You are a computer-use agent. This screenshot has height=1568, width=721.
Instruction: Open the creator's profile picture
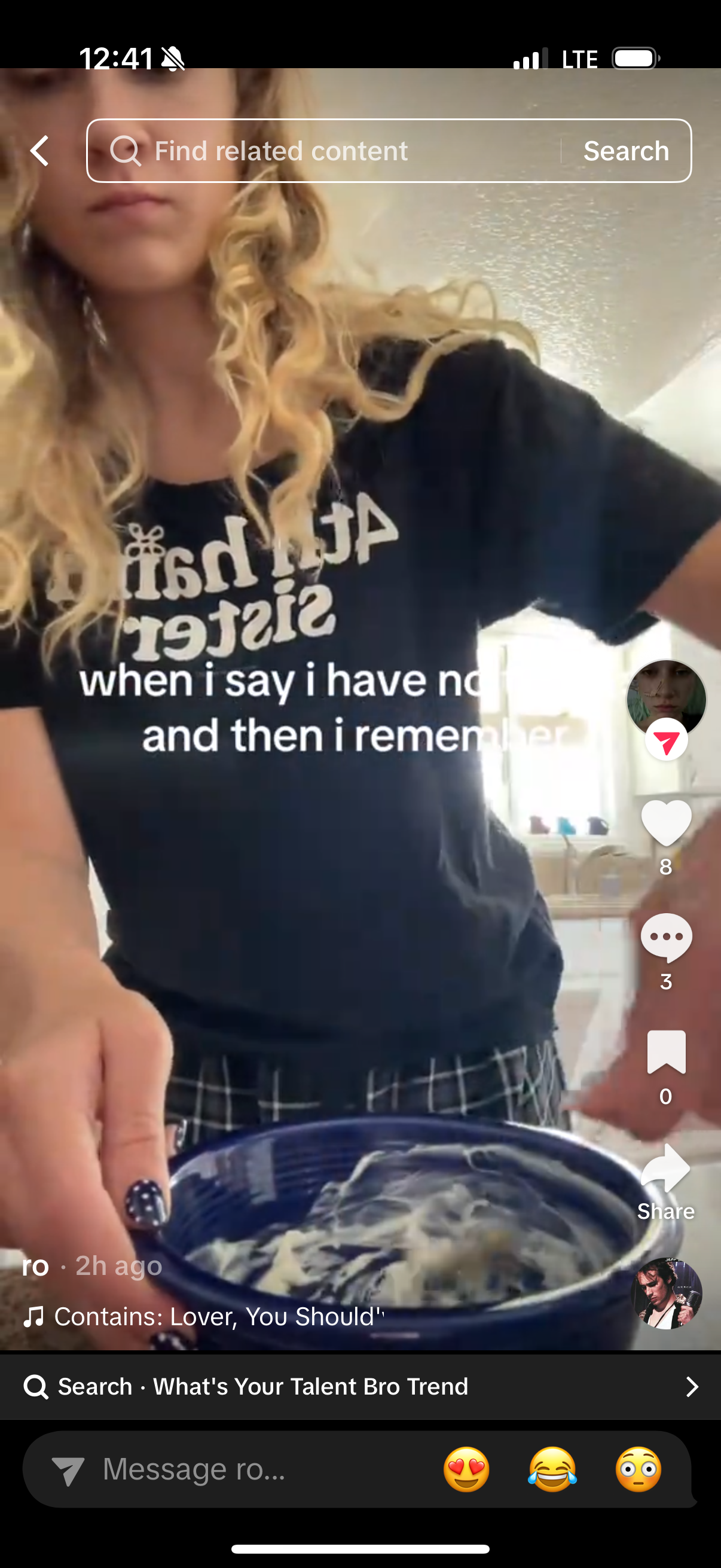(x=666, y=697)
